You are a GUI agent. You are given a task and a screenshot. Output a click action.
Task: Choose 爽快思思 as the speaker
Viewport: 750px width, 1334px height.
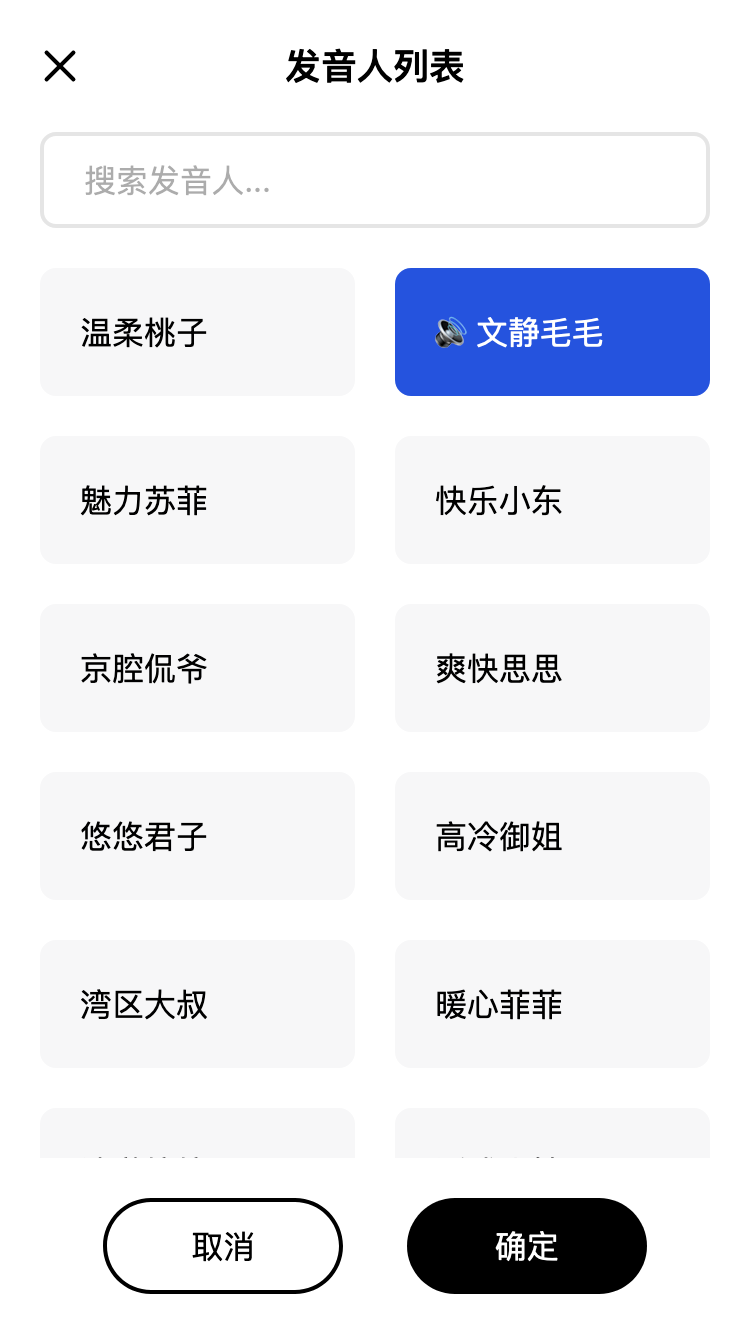pos(552,668)
